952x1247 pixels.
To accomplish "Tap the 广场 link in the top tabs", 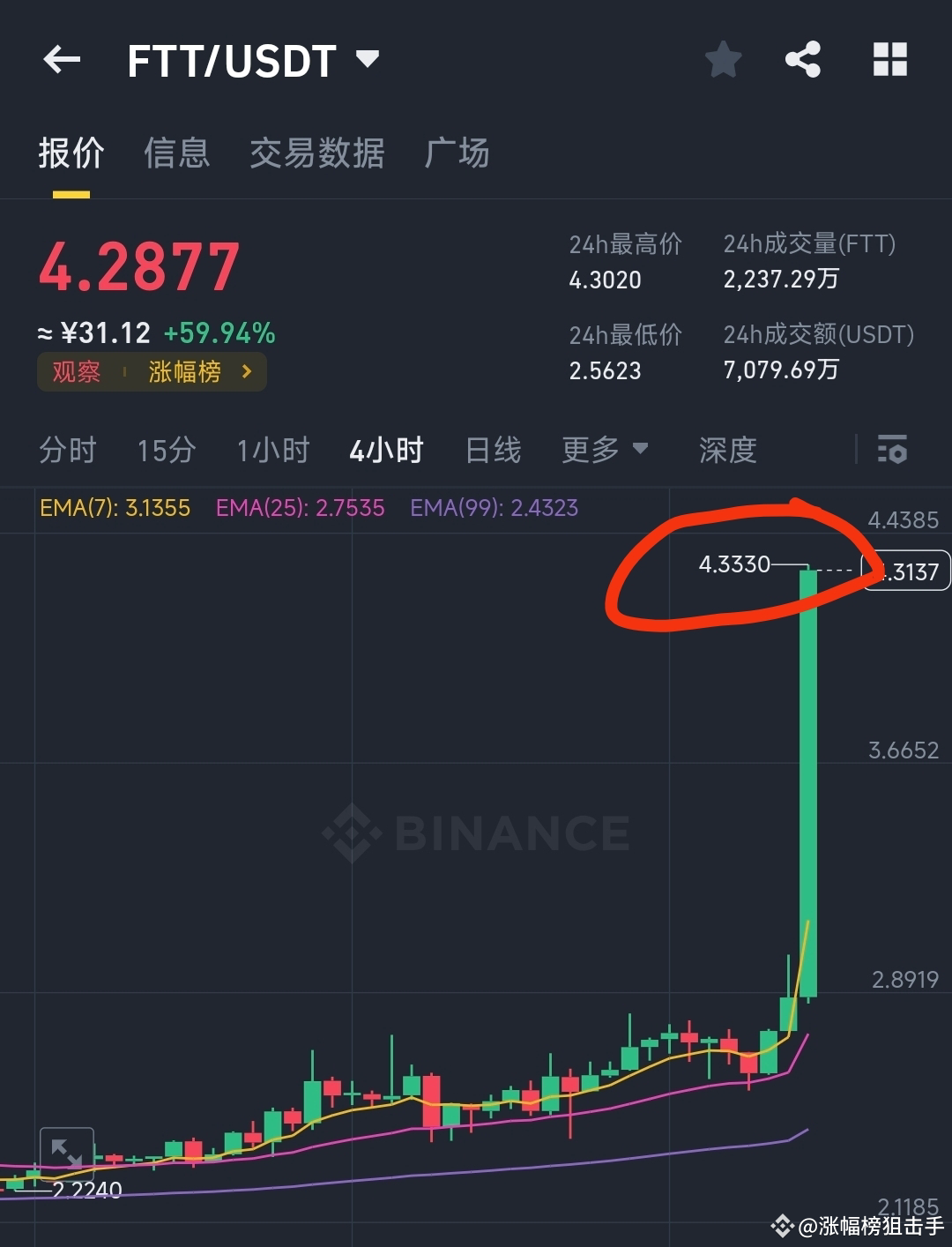I will click(457, 153).
